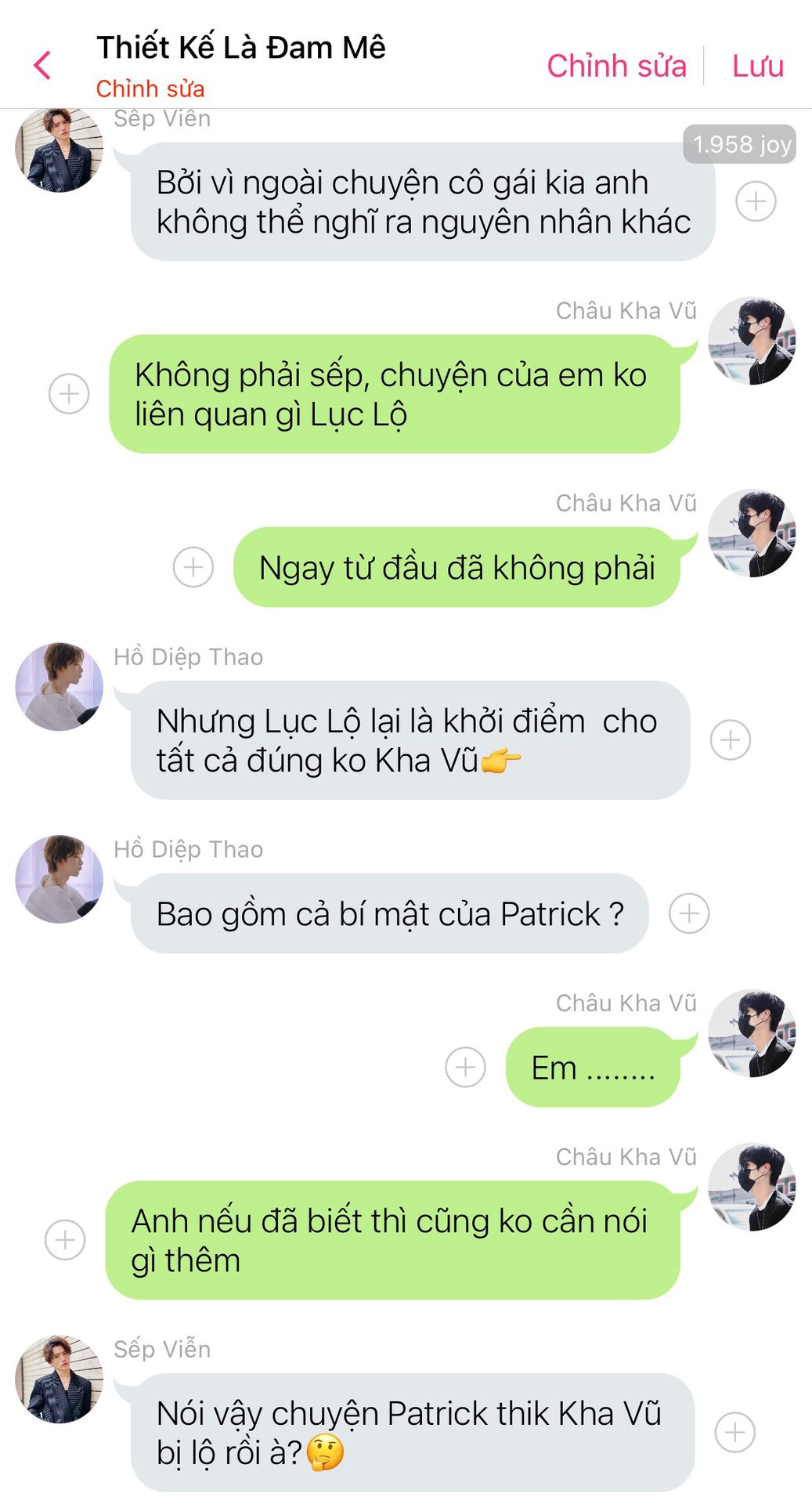Tap plus beside 'Bởi vì ngoài chuyện cô gái' message
Screen dimensions: 812x1504
pyautogui.click(x=756, y=201)
